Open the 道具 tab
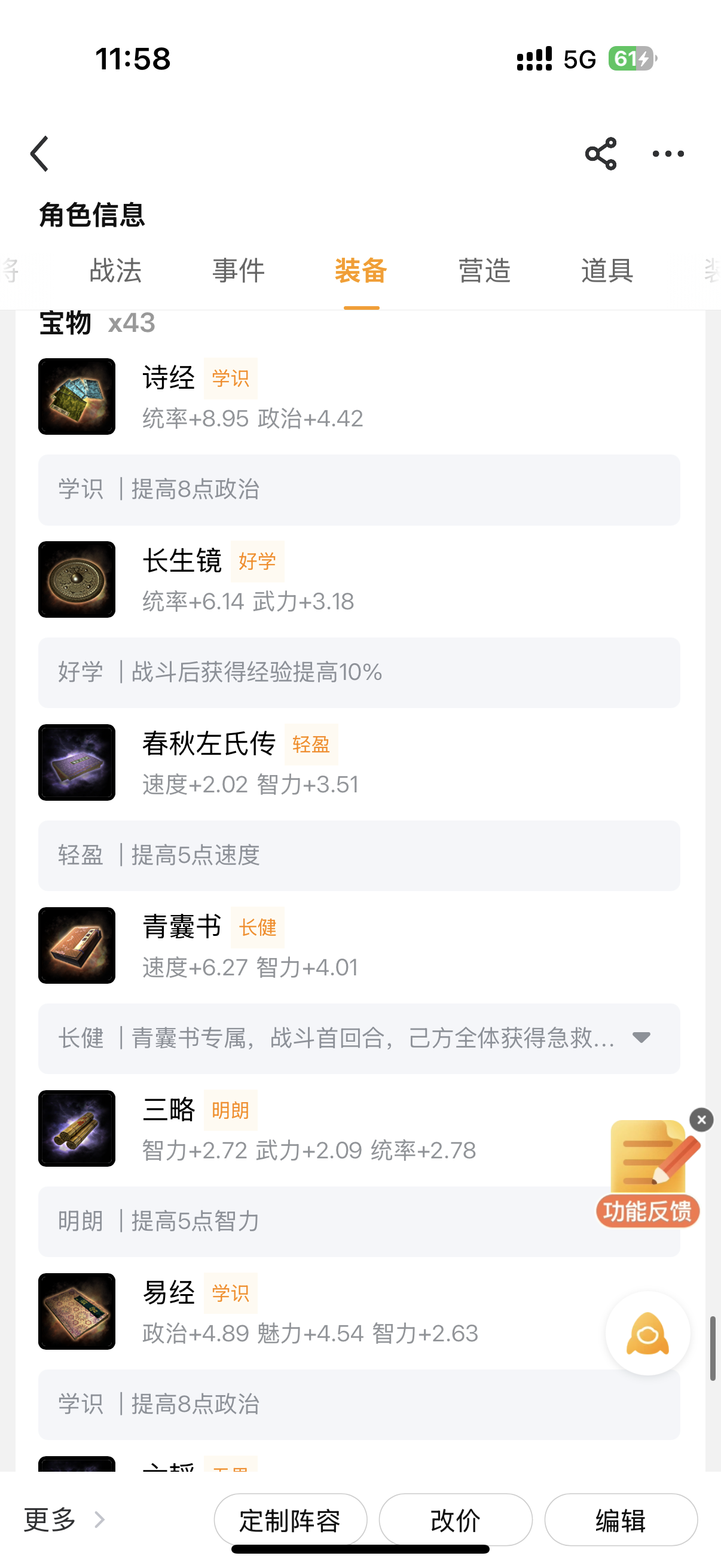This screenshot has height=1568, width=721. (607, 271)
